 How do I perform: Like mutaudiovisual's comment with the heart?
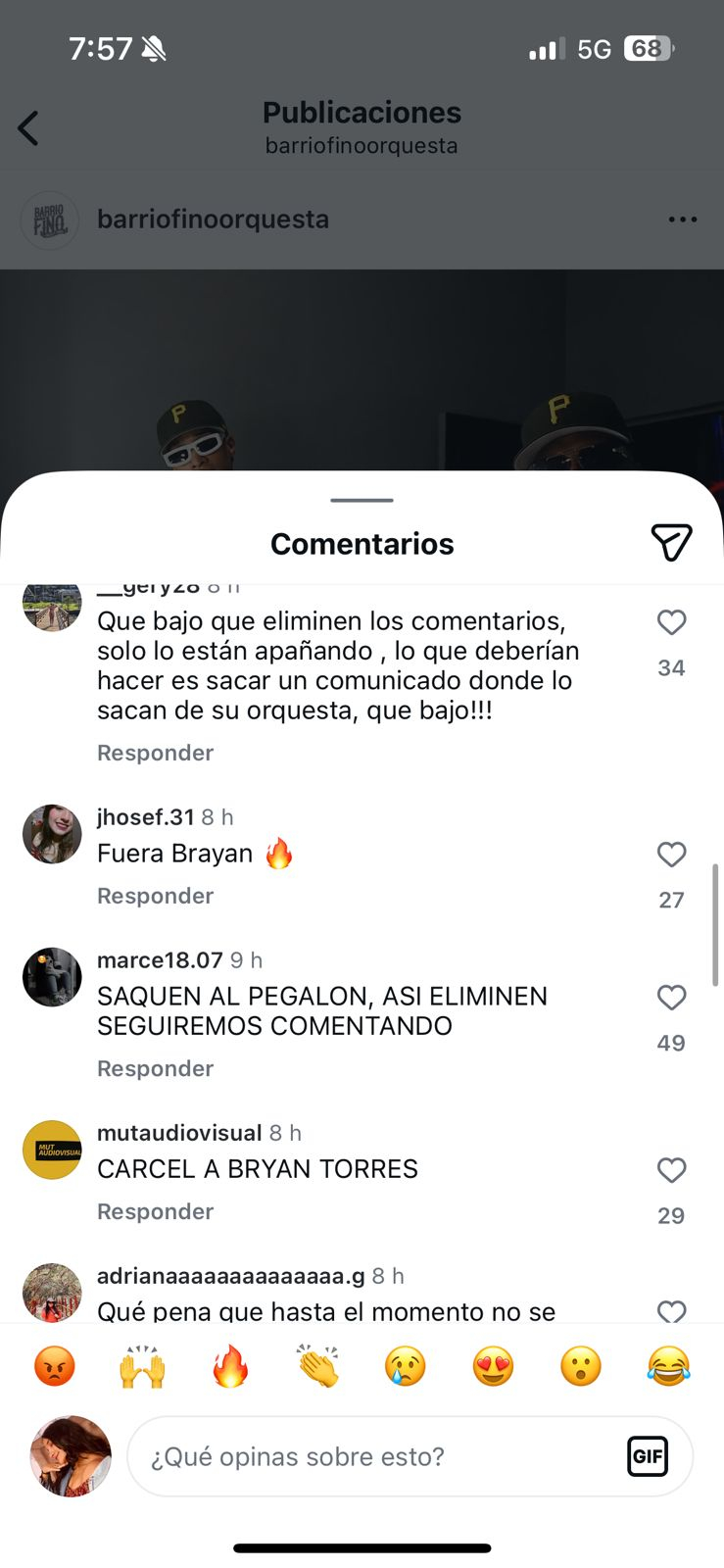click(x=671, y=1170)
